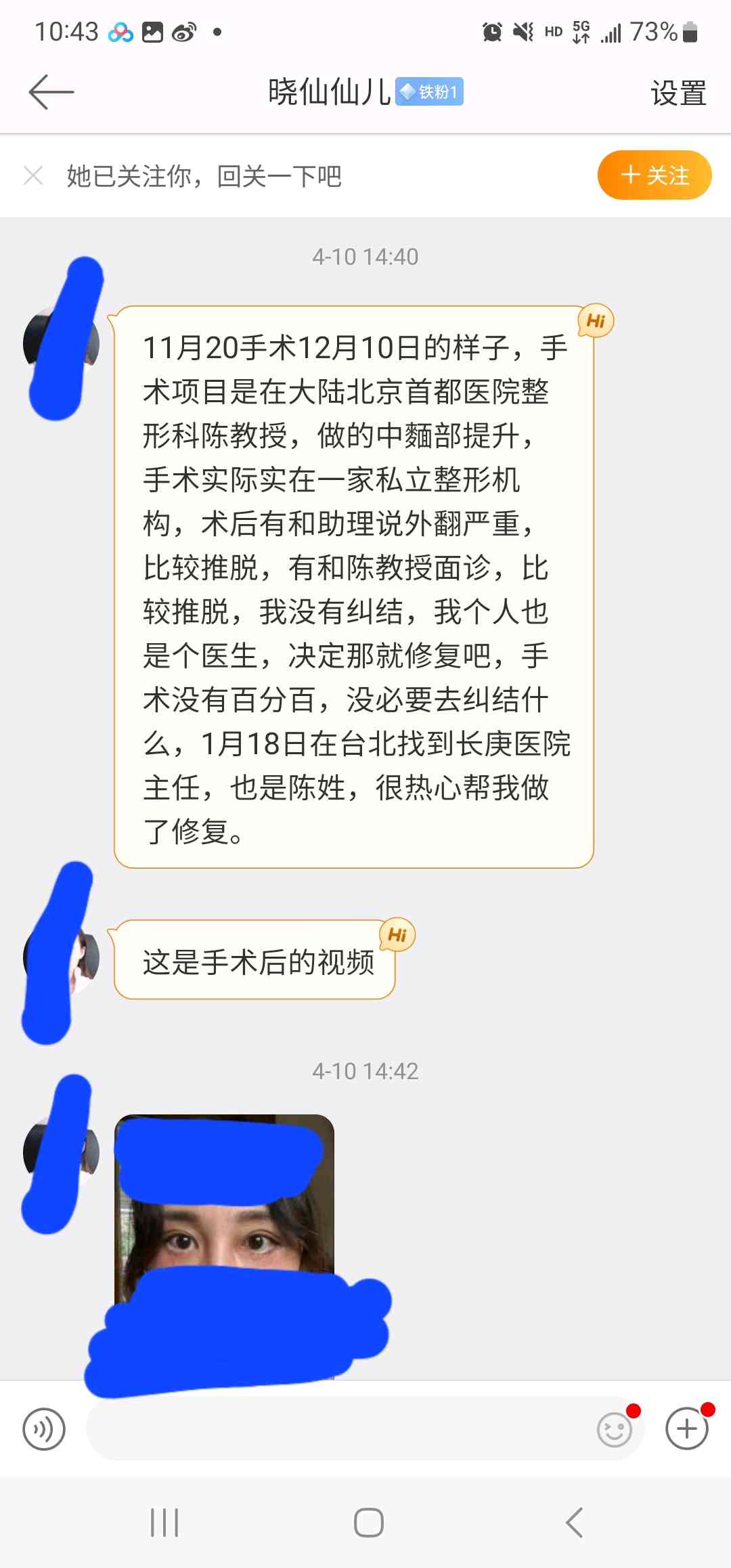Open the plus attachments menu
The width and height of the screenshot is (731, 1568).
click(x=686, y=1429)
